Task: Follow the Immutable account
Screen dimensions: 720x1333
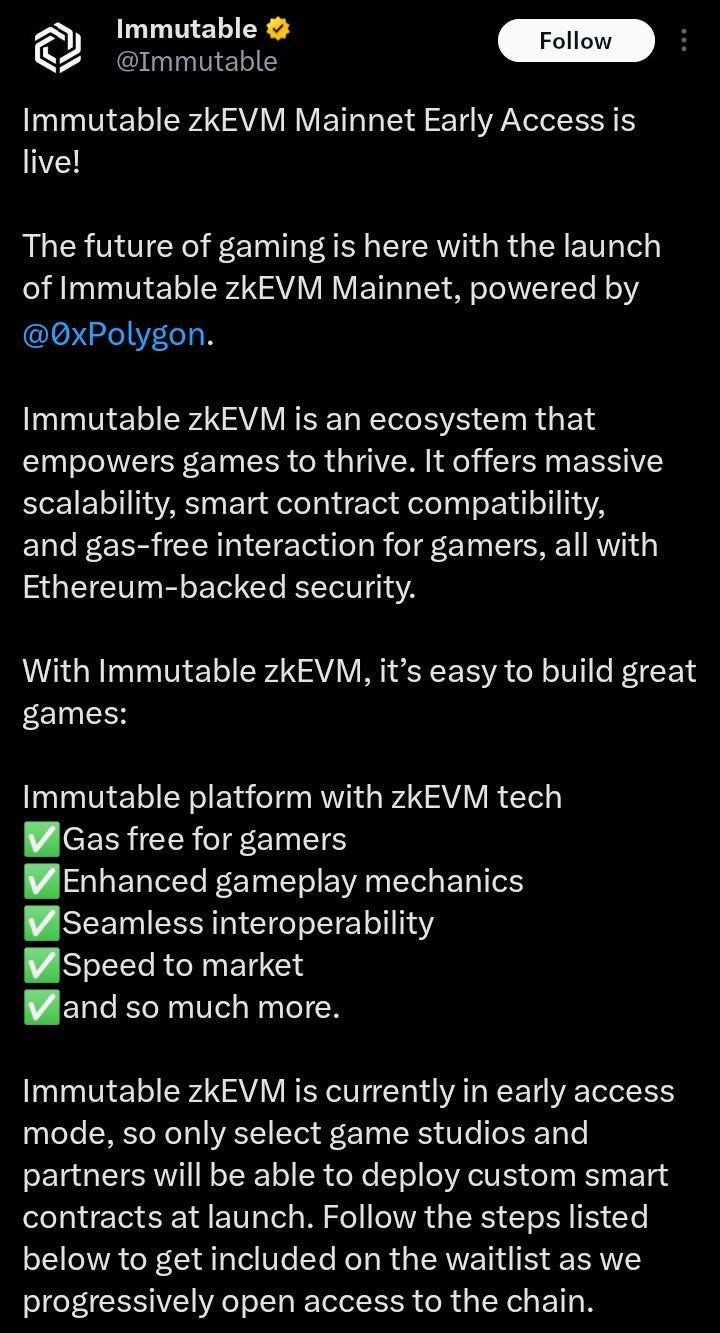Action: coord(575,41)
